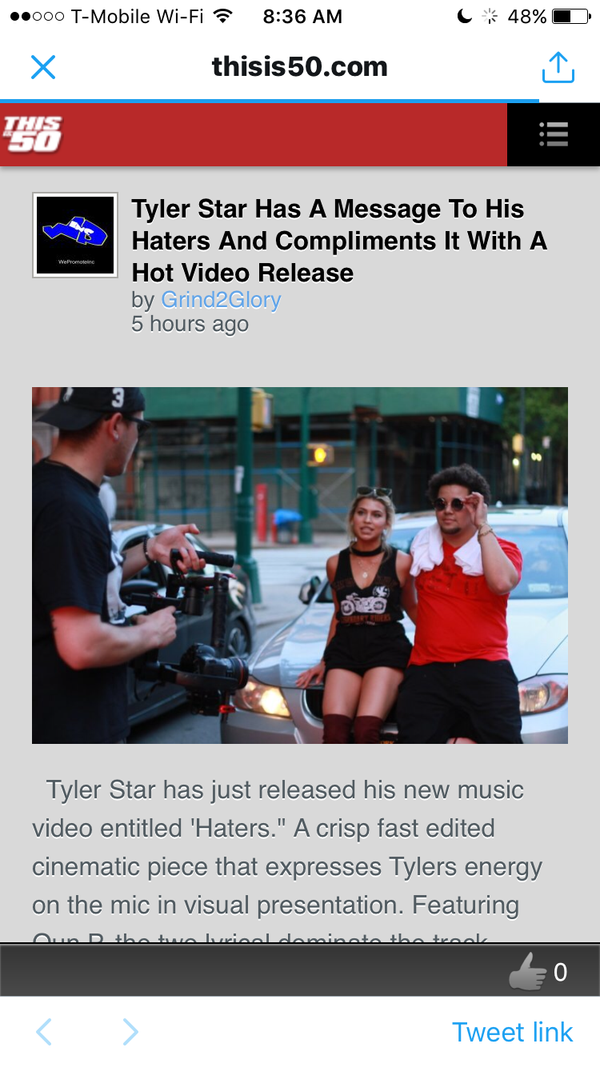Go forward to the next page
This screenshot has height=1067, width=600.
click(x=130, y=1032)
